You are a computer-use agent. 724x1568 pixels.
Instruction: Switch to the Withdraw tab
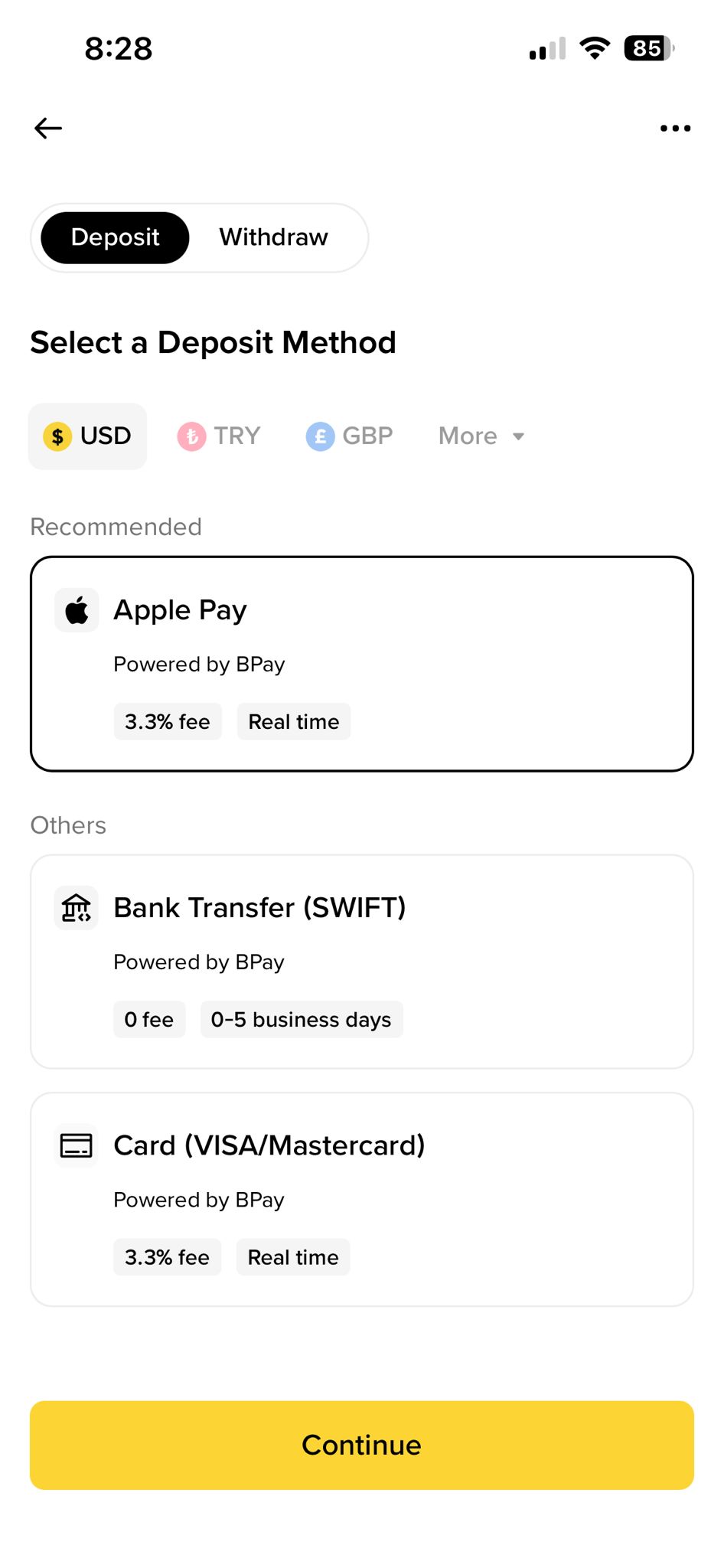pyautogui.click(x=273, y=237)
